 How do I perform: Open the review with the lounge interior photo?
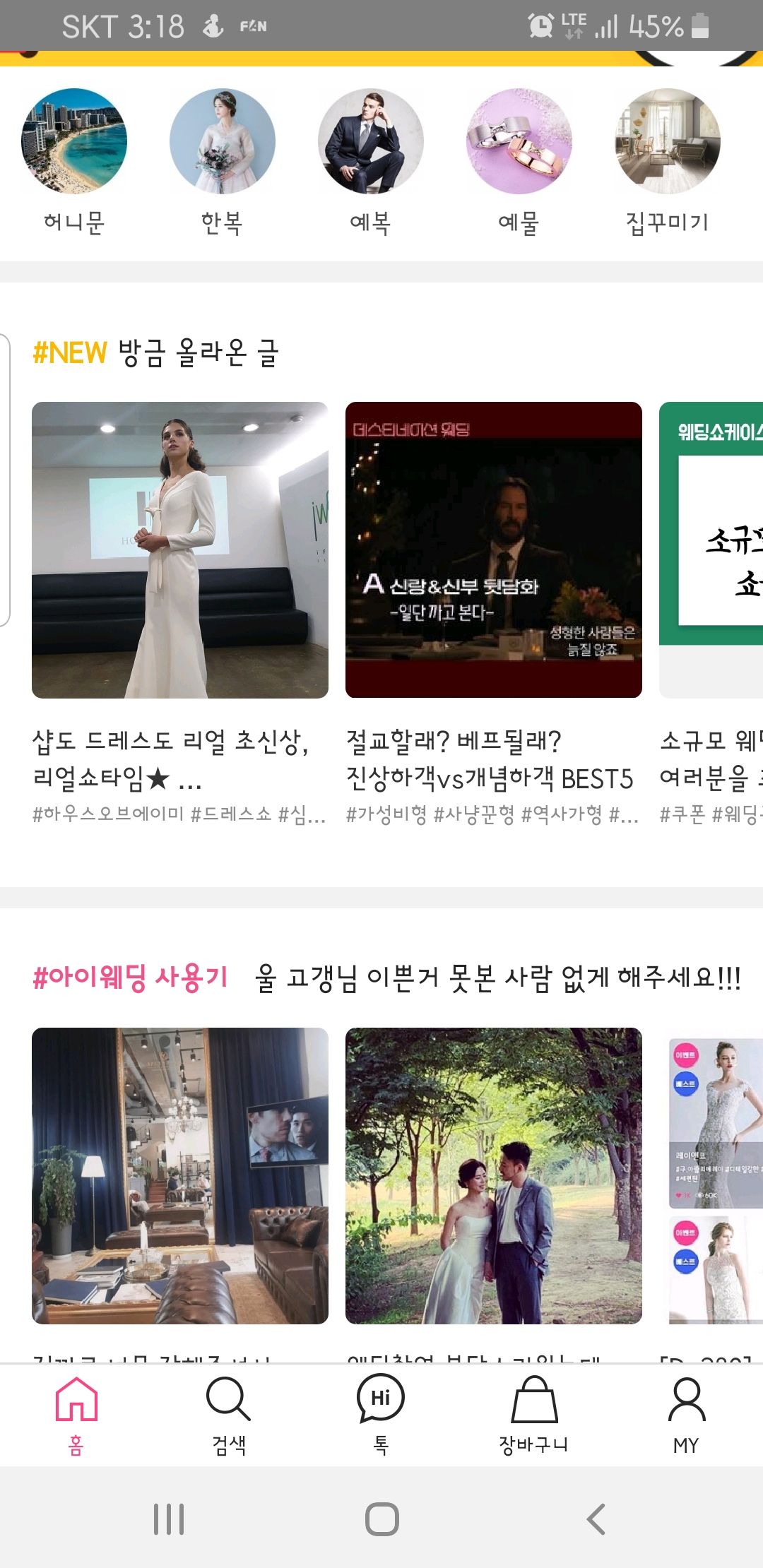click(180, 1175)
